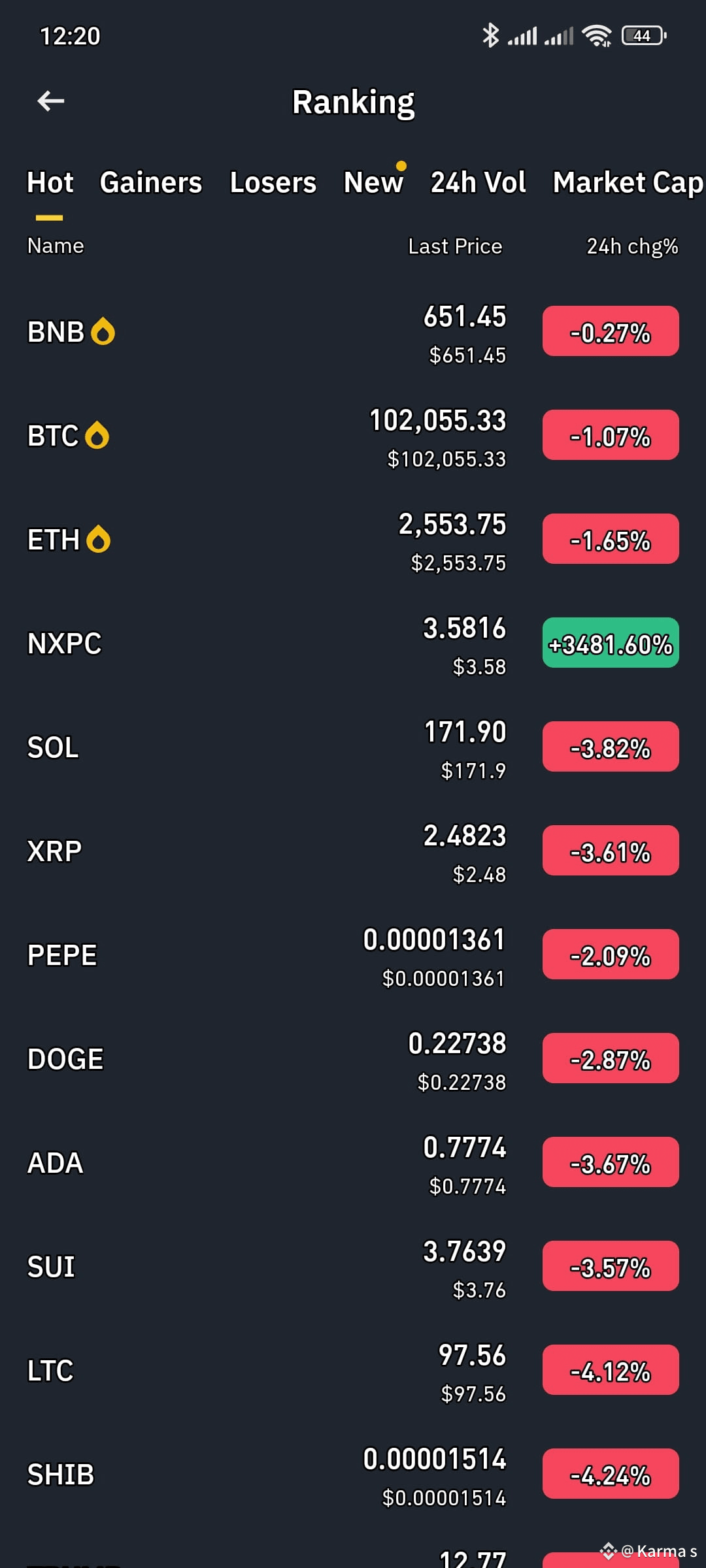Sort by 24h chg% column header
This screenshot has height=1568, width=706.
(x=631, y=246)
